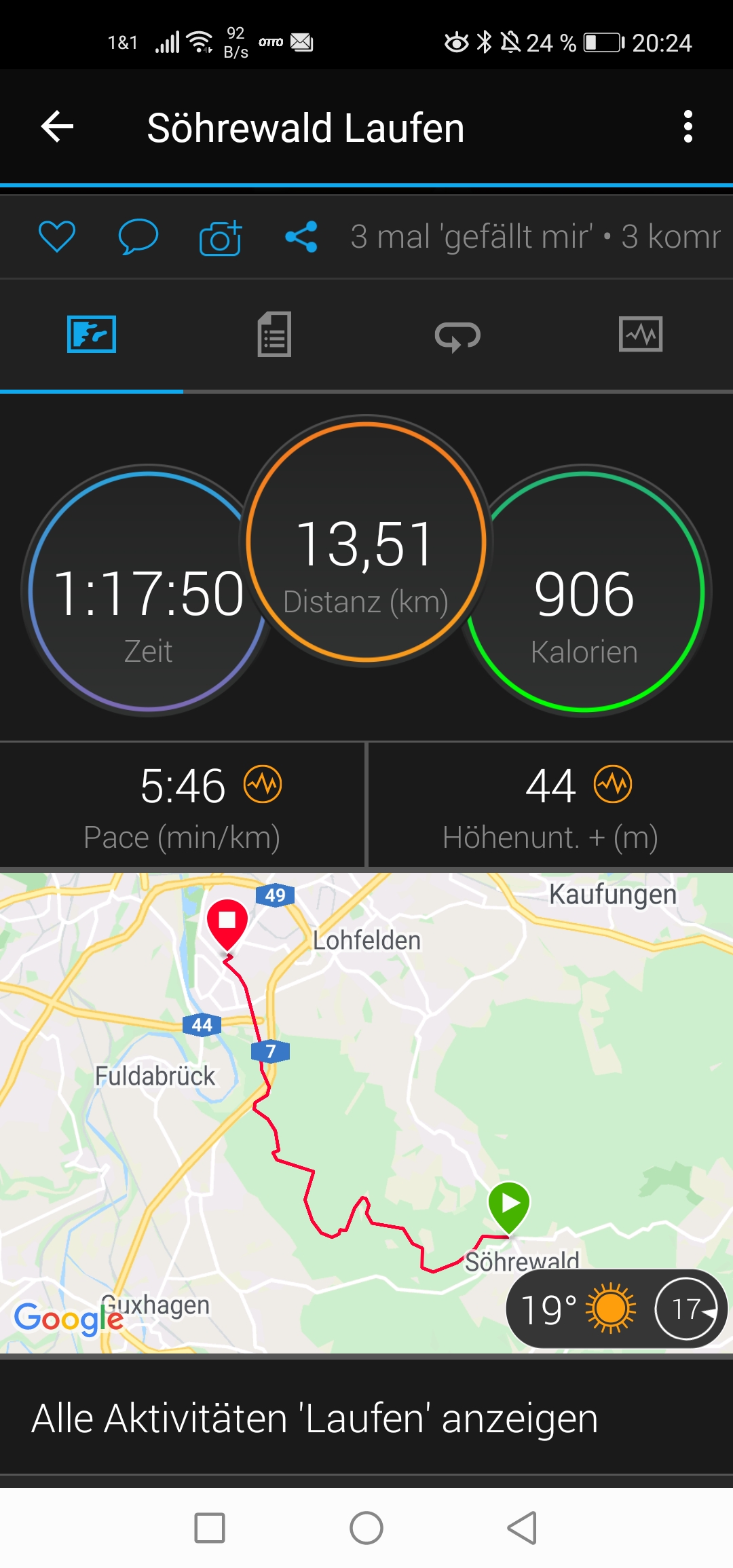Open elevation chart icon next to 44

click(613, 785)
